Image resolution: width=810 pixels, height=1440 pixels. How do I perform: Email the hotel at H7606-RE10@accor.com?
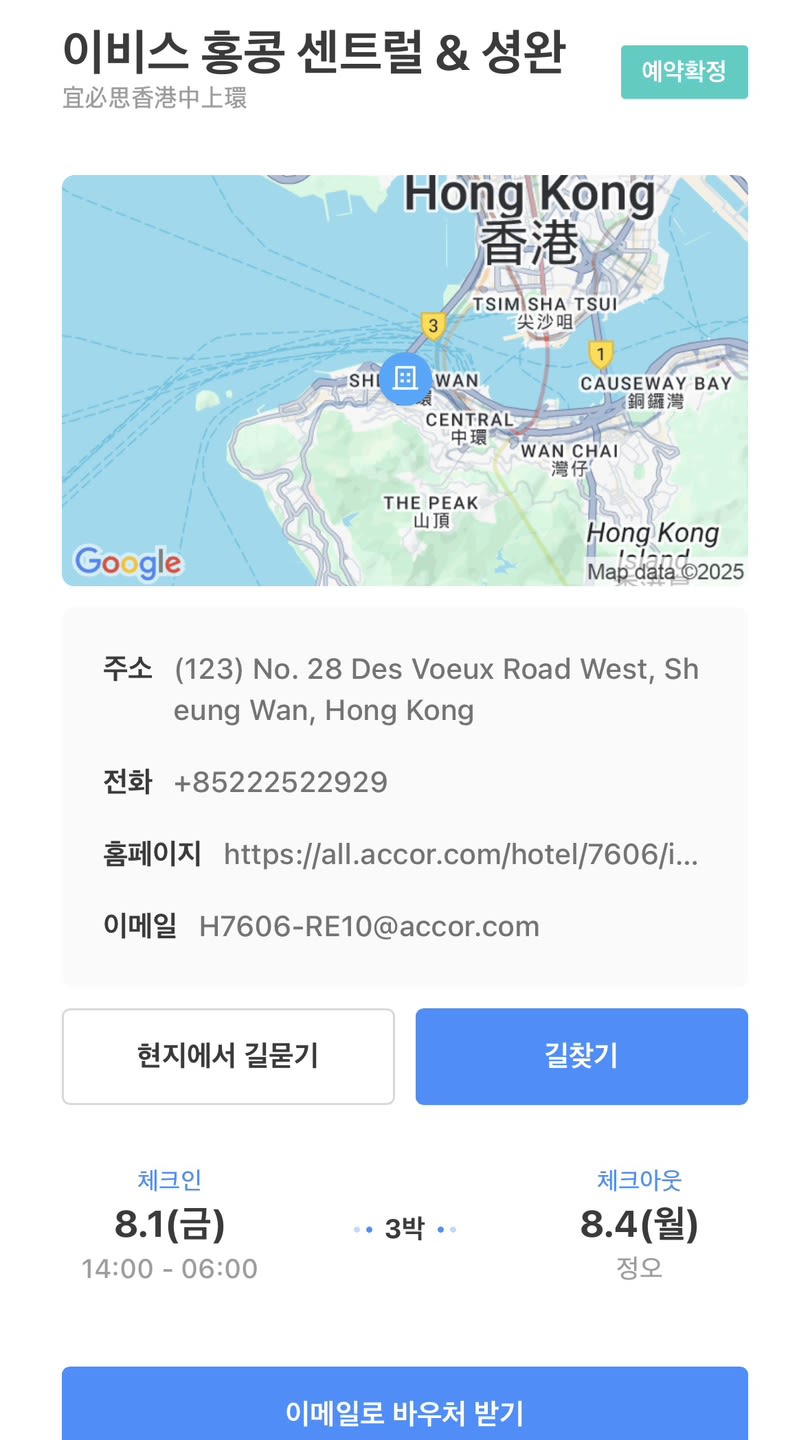pos(369,926)
